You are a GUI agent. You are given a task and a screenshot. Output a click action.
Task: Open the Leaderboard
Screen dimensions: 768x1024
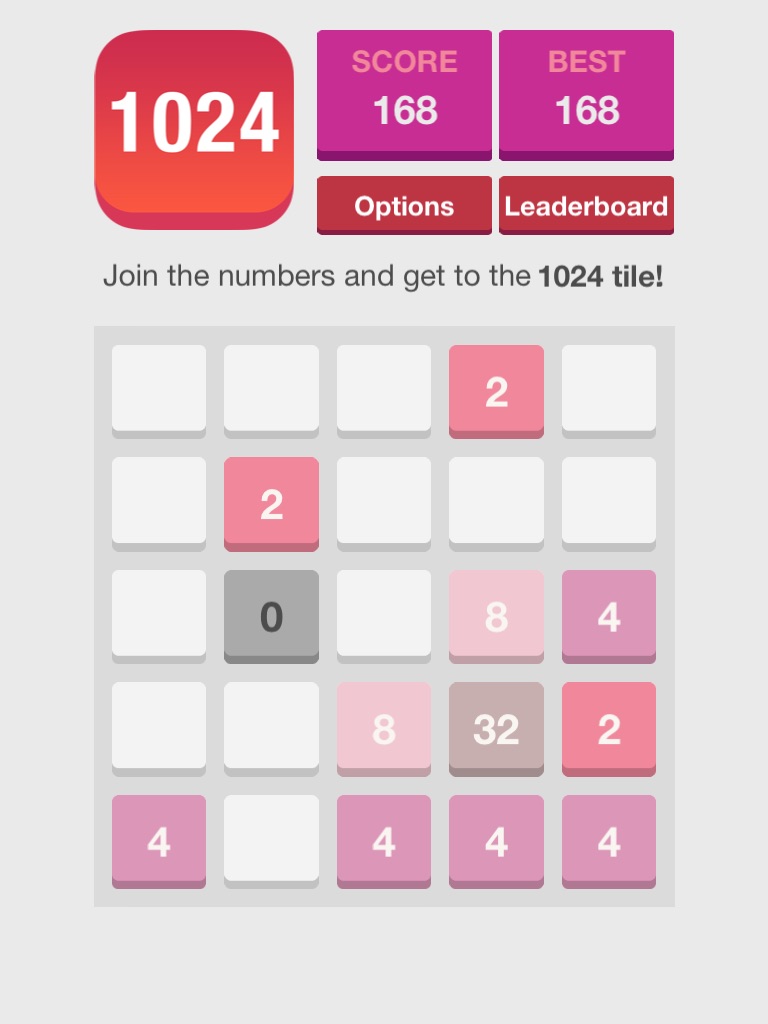(x=586, y=205)
